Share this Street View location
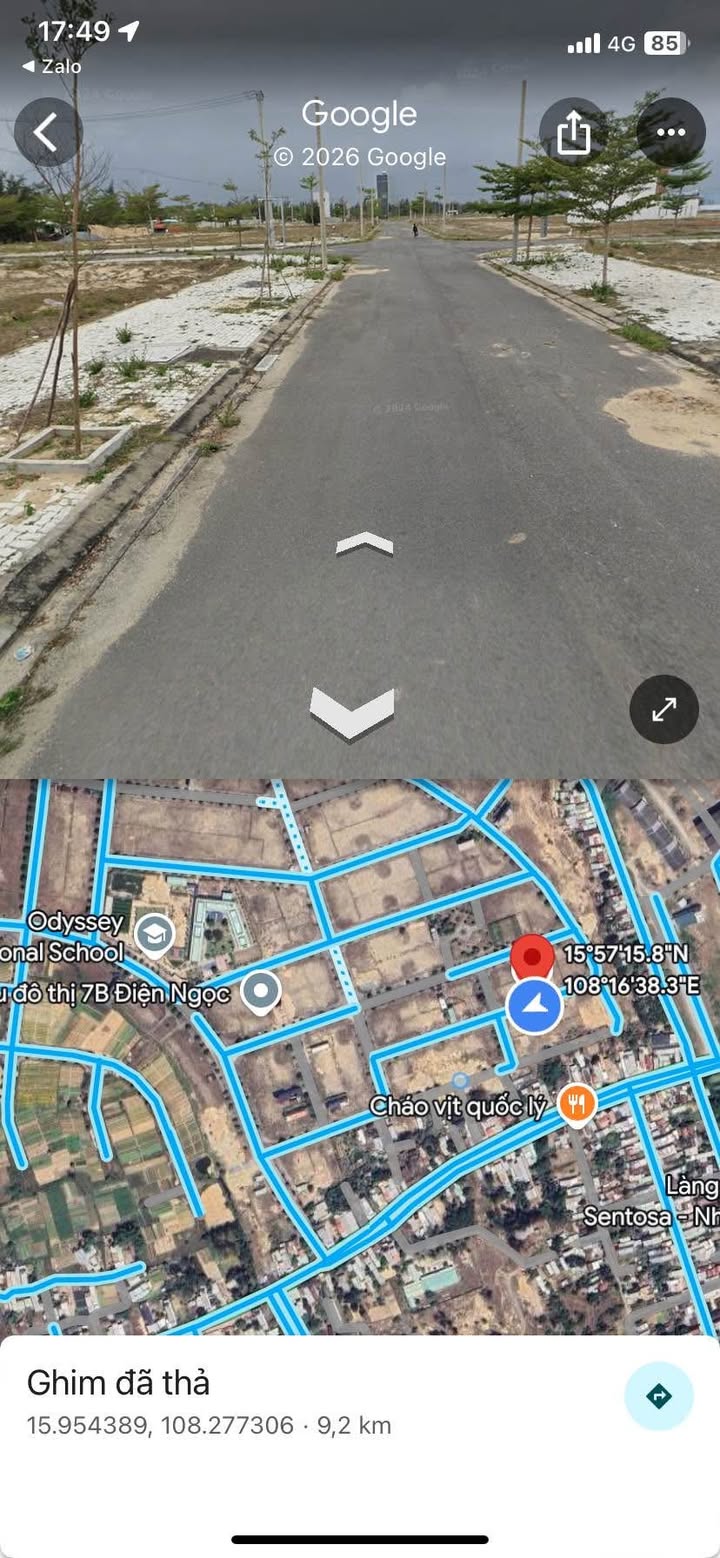The image size is (720, 1558). pyautogui.click(x=573, y=132)
